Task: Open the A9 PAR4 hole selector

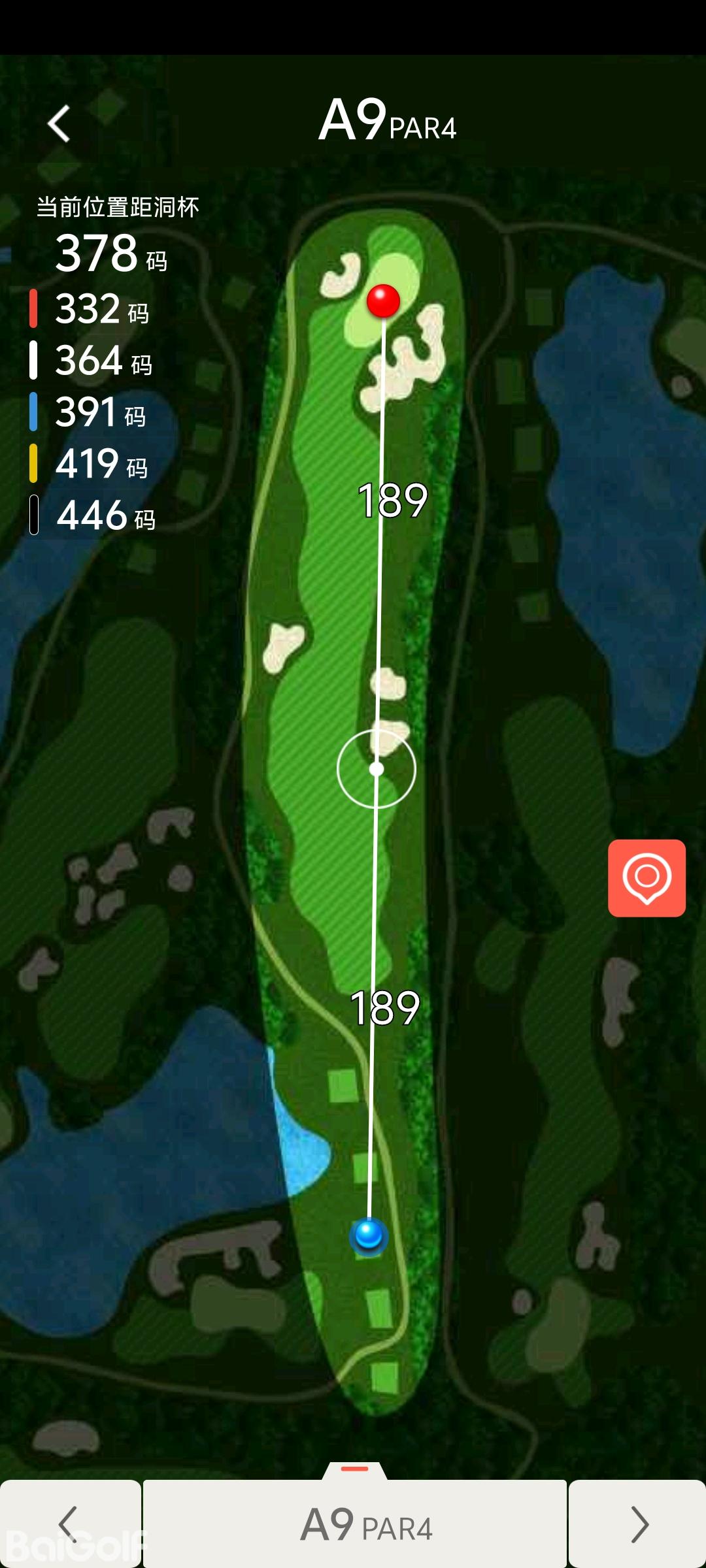Action: coord(355,1524)
